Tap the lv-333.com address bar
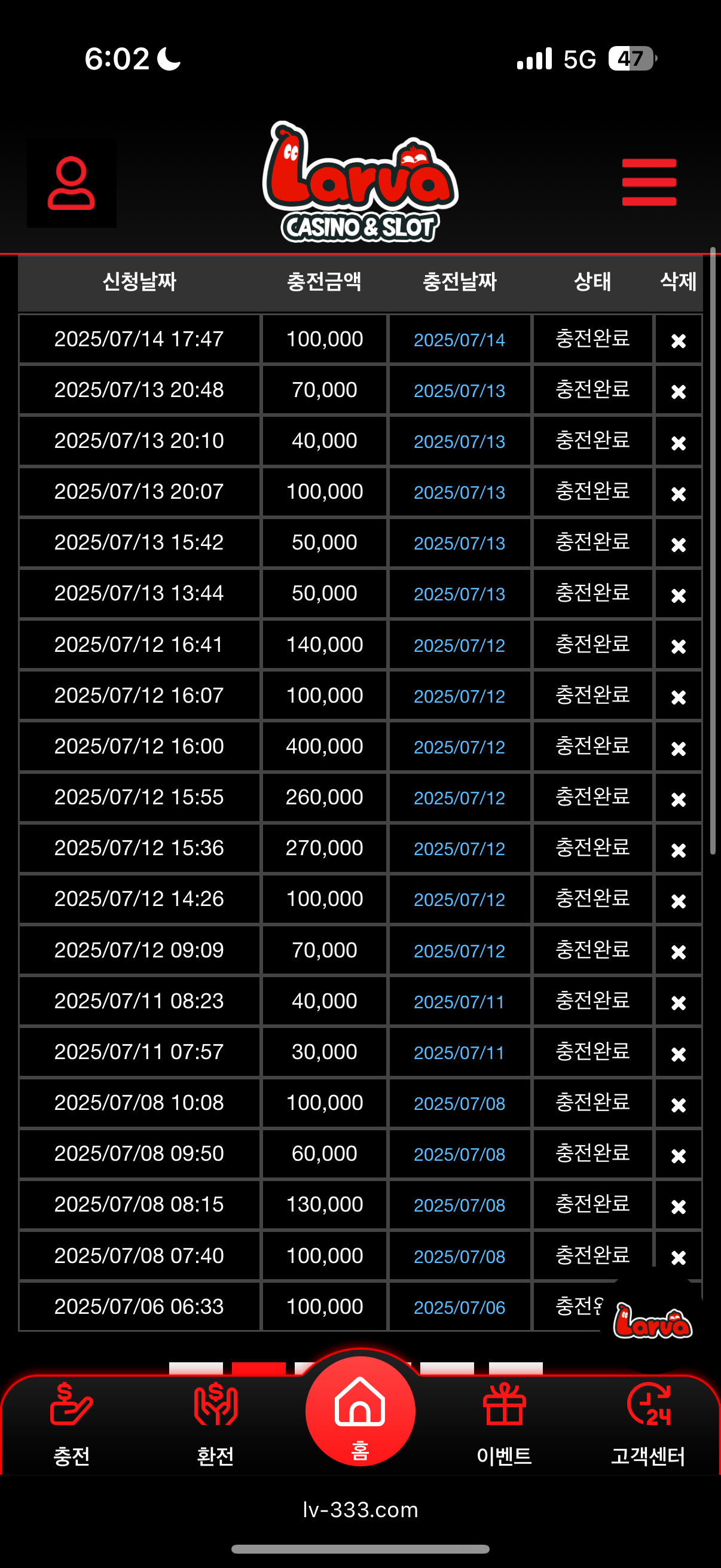 coord(360,1509)
